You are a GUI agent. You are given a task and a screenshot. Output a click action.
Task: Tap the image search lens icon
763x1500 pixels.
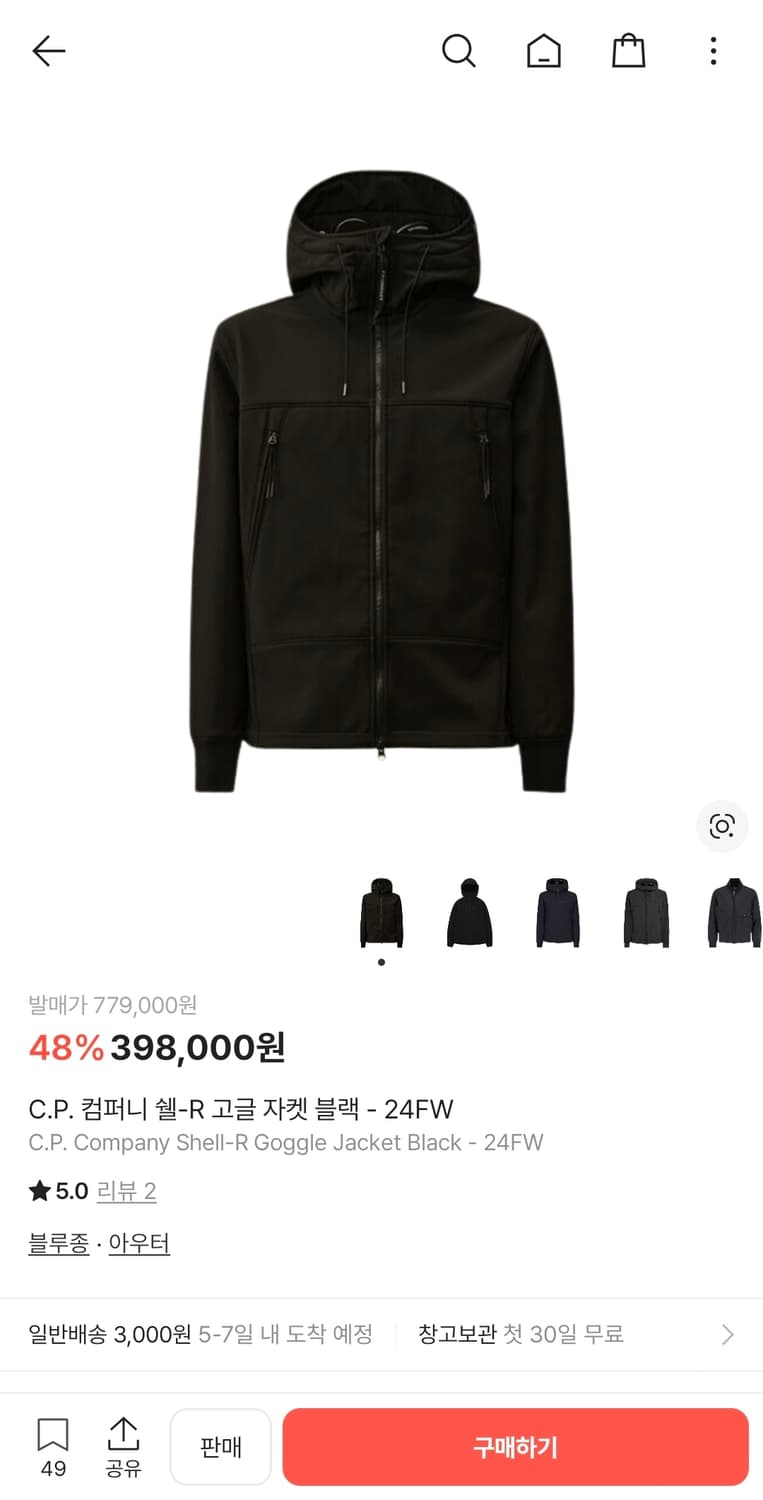tap(722, 827)
